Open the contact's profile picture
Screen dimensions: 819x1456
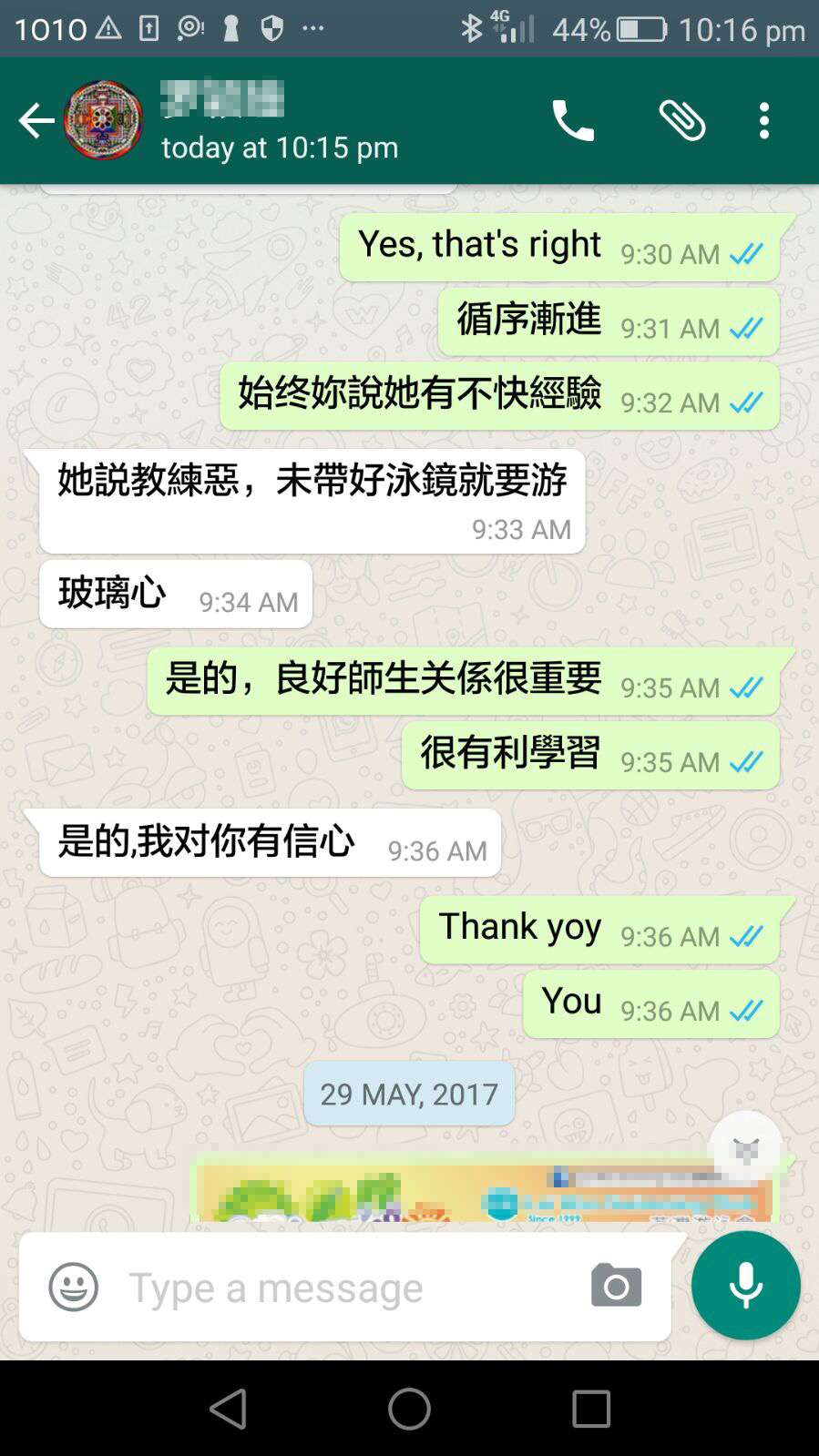tap(104, 120)
